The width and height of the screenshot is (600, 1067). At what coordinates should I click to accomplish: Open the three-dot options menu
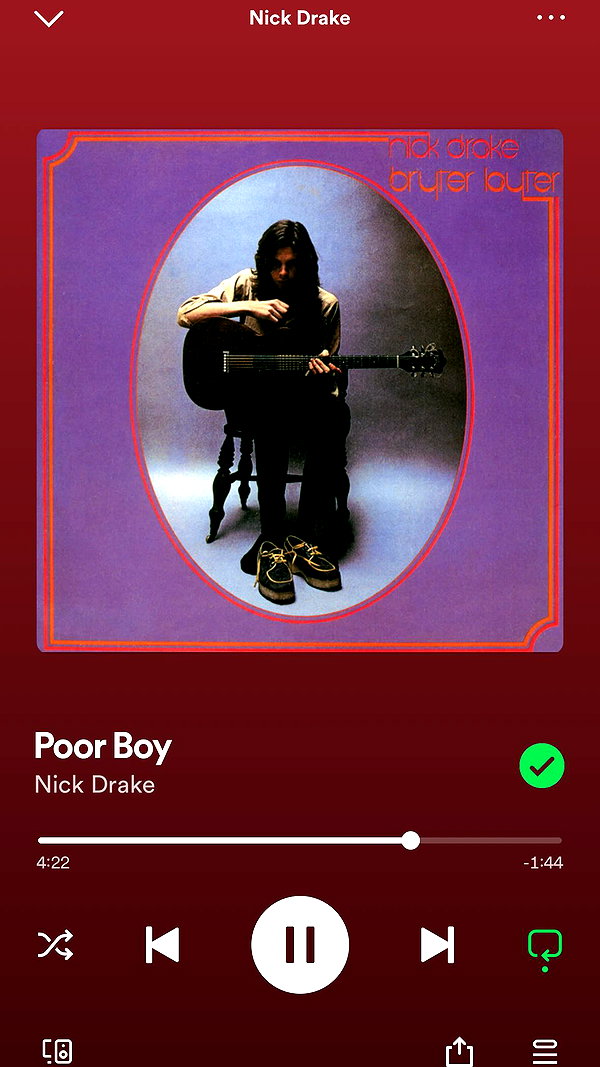[550, 18]
